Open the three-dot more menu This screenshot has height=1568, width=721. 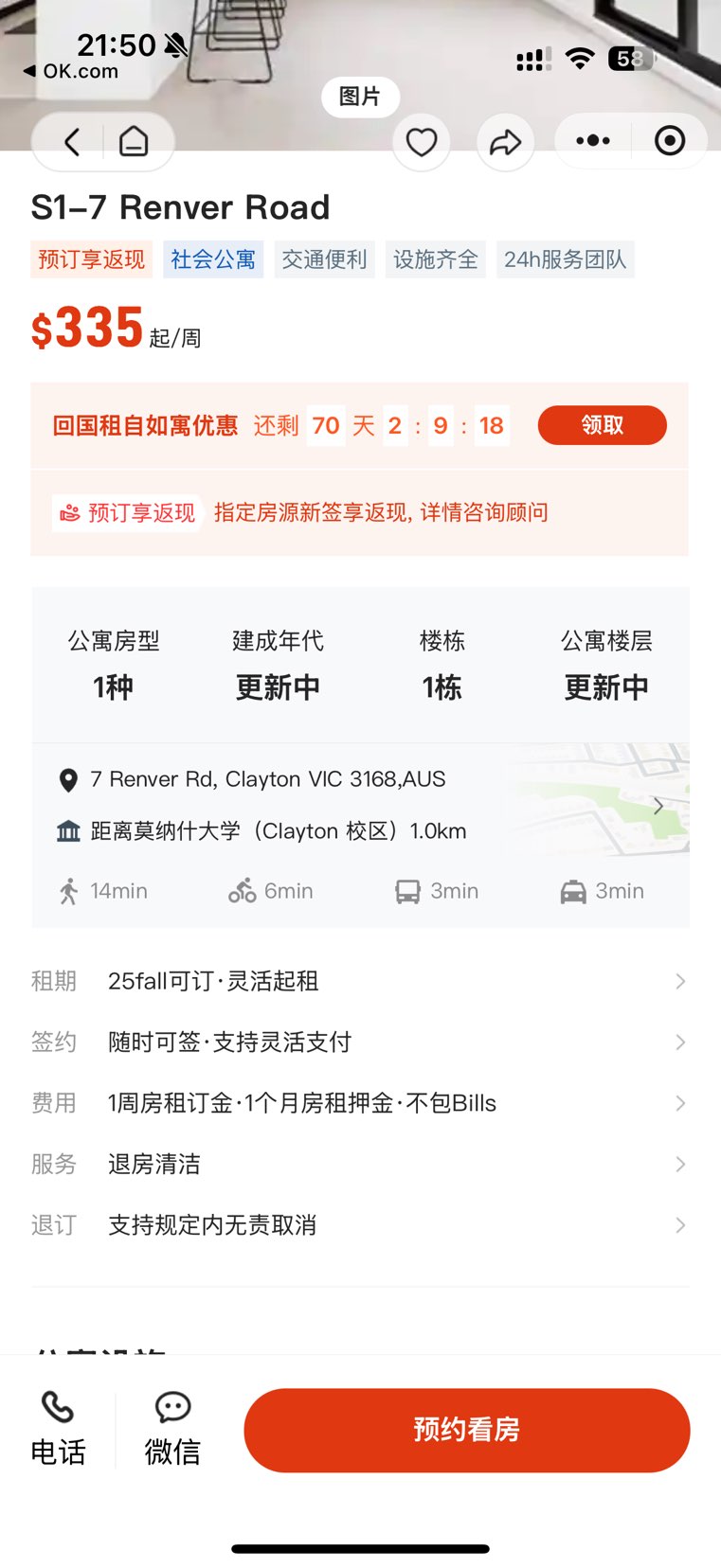coord(593,141)
